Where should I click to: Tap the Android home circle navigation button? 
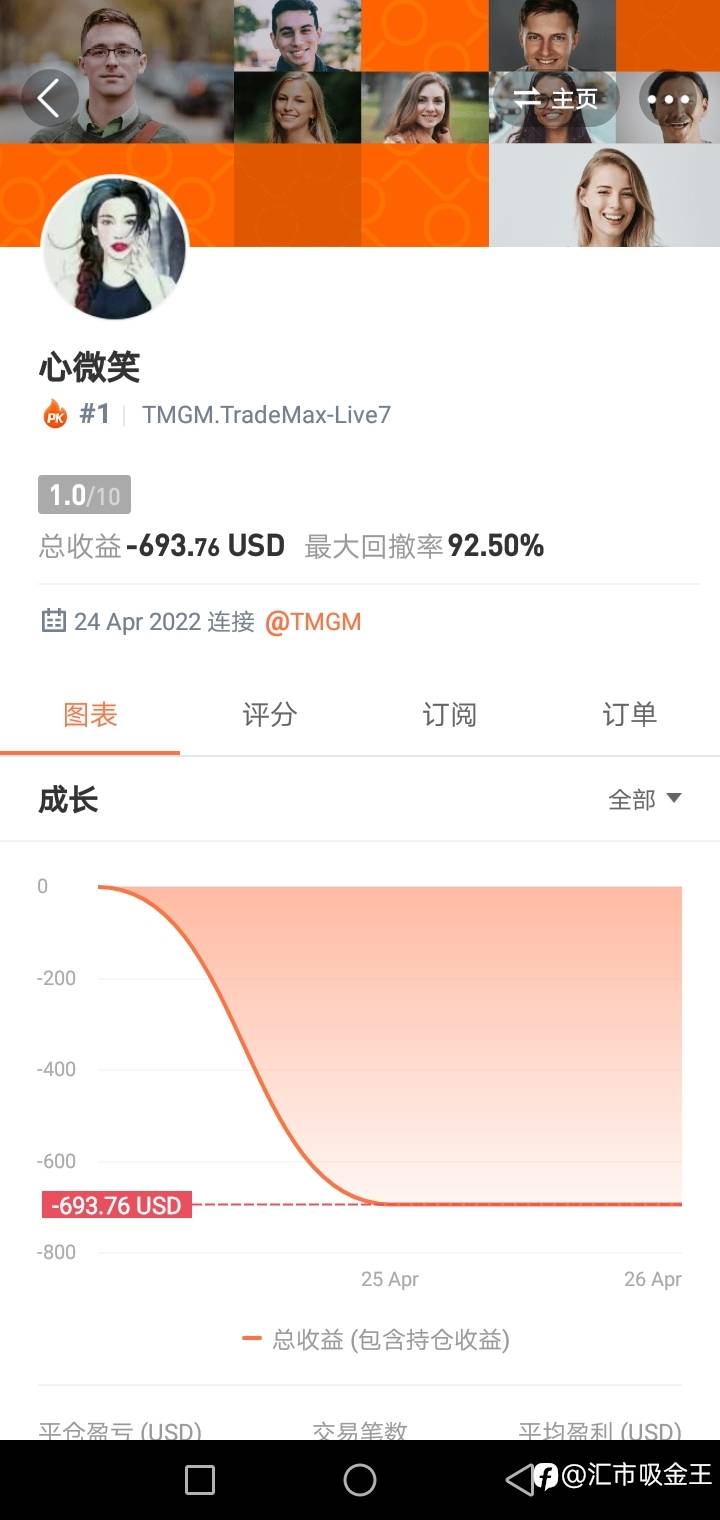360,1479
